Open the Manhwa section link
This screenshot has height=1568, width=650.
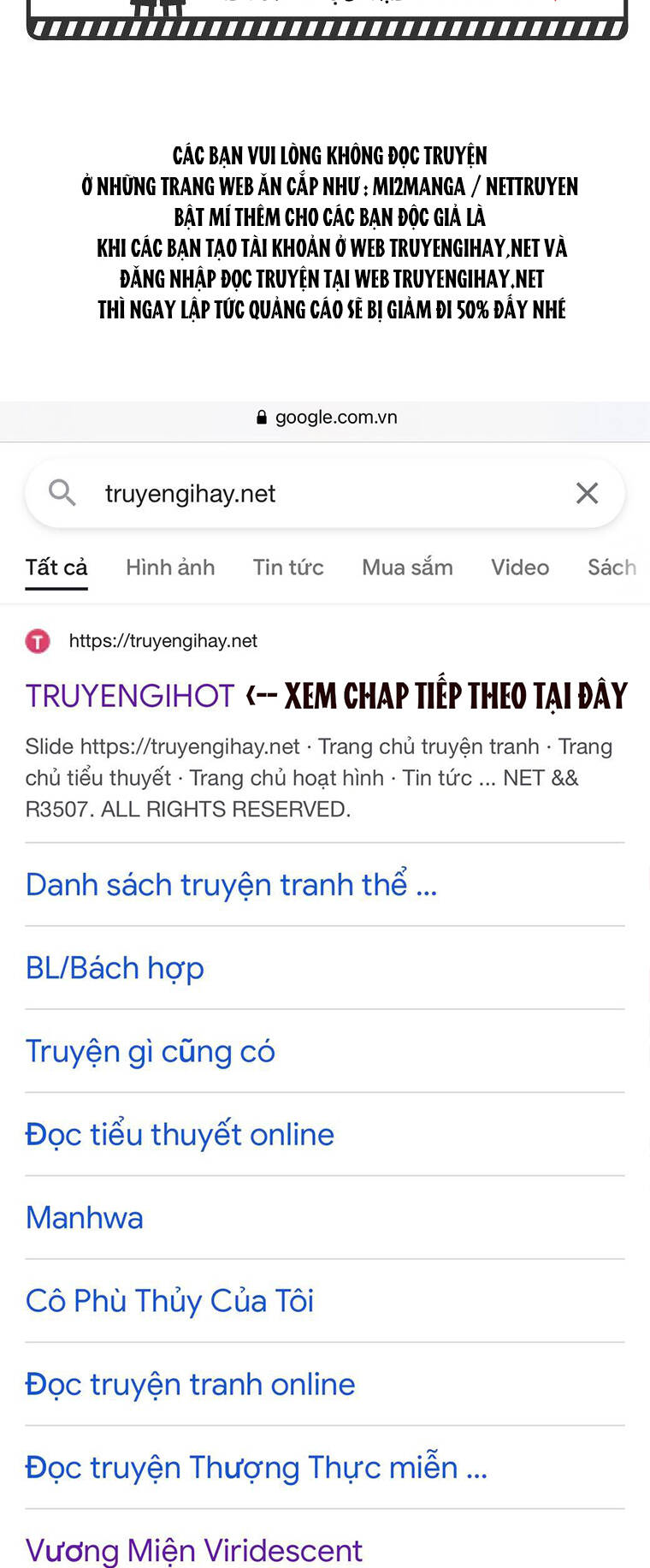tap(84, 1217)
